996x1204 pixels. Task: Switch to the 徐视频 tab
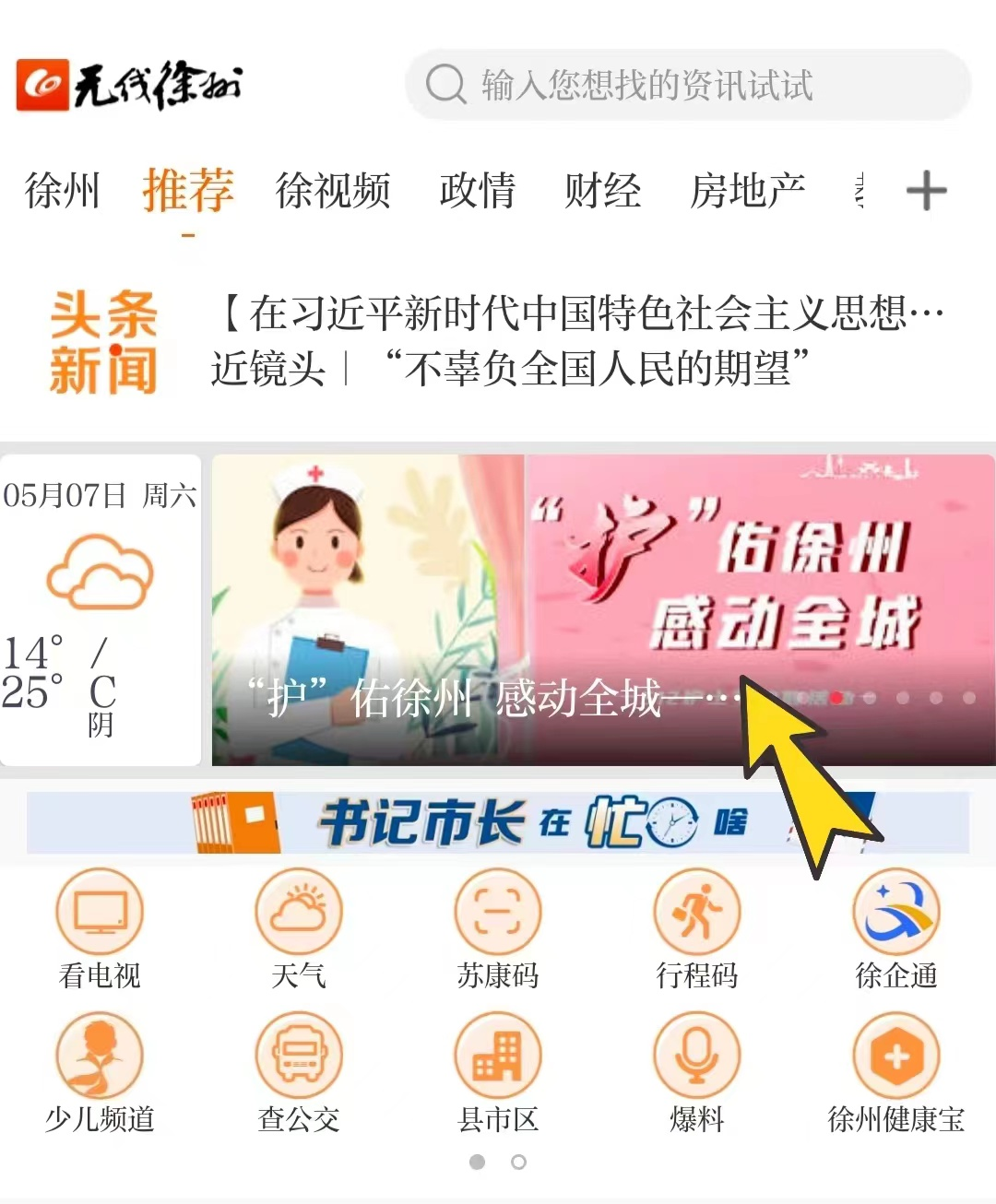point(333,191)
